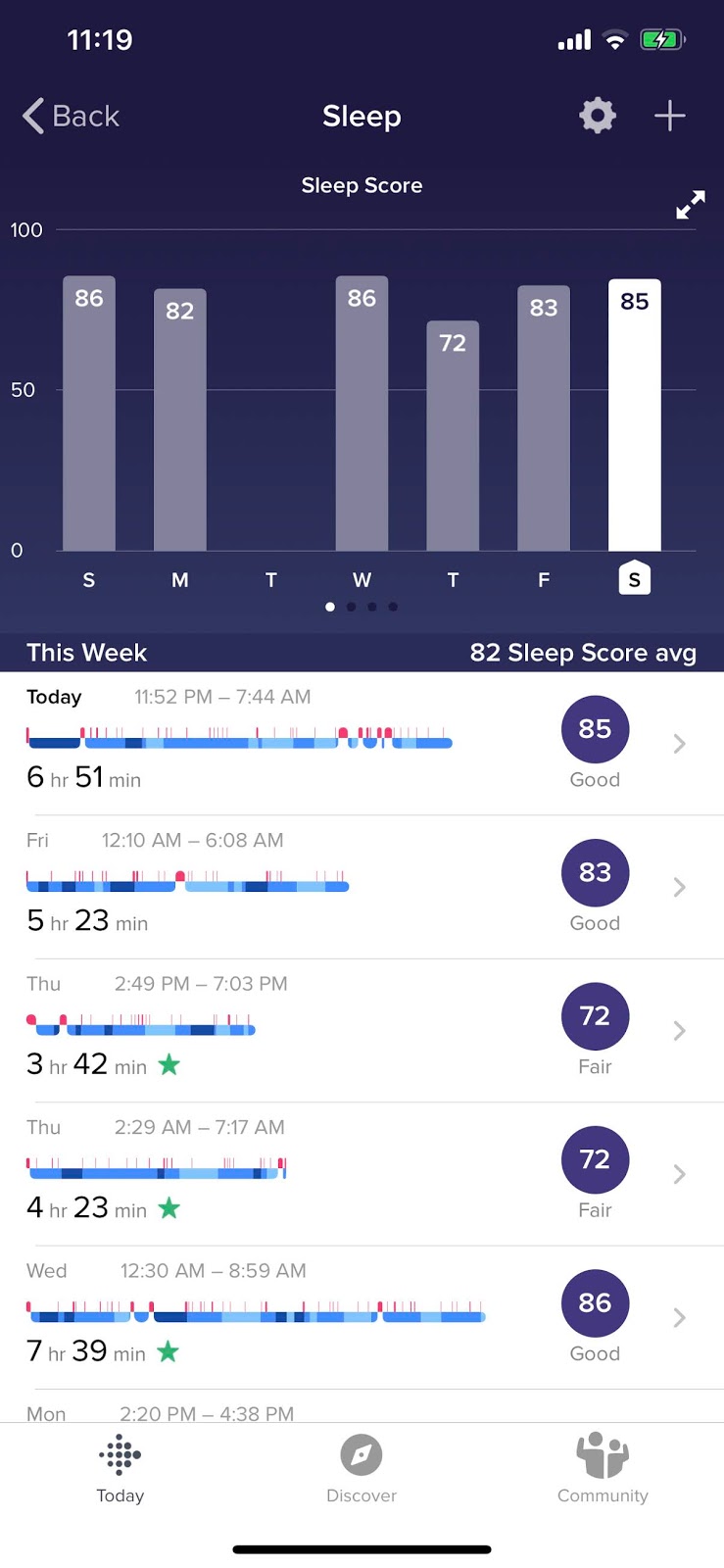Switch to the Discover tab

[x=362, y=1468]
